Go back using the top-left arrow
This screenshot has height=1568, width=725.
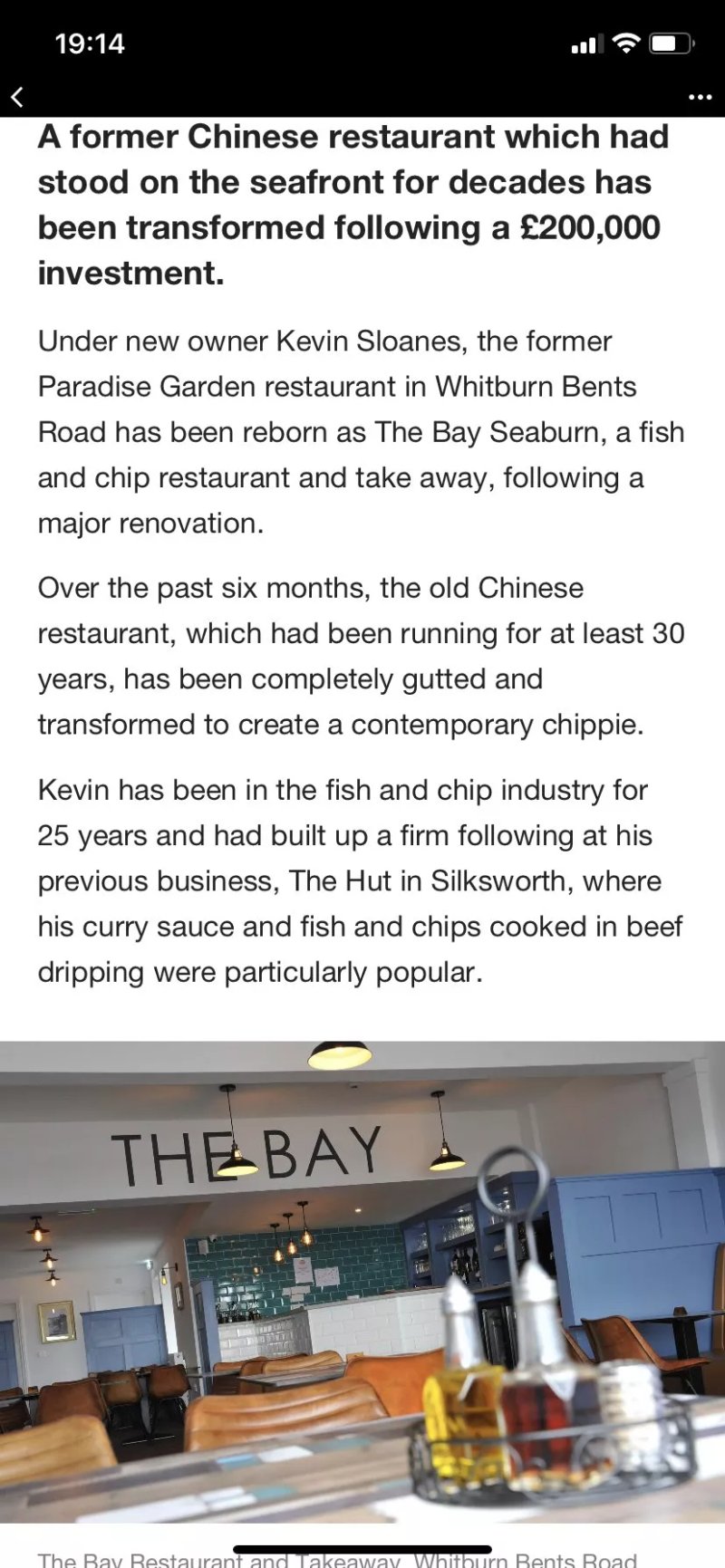point(16,97)
